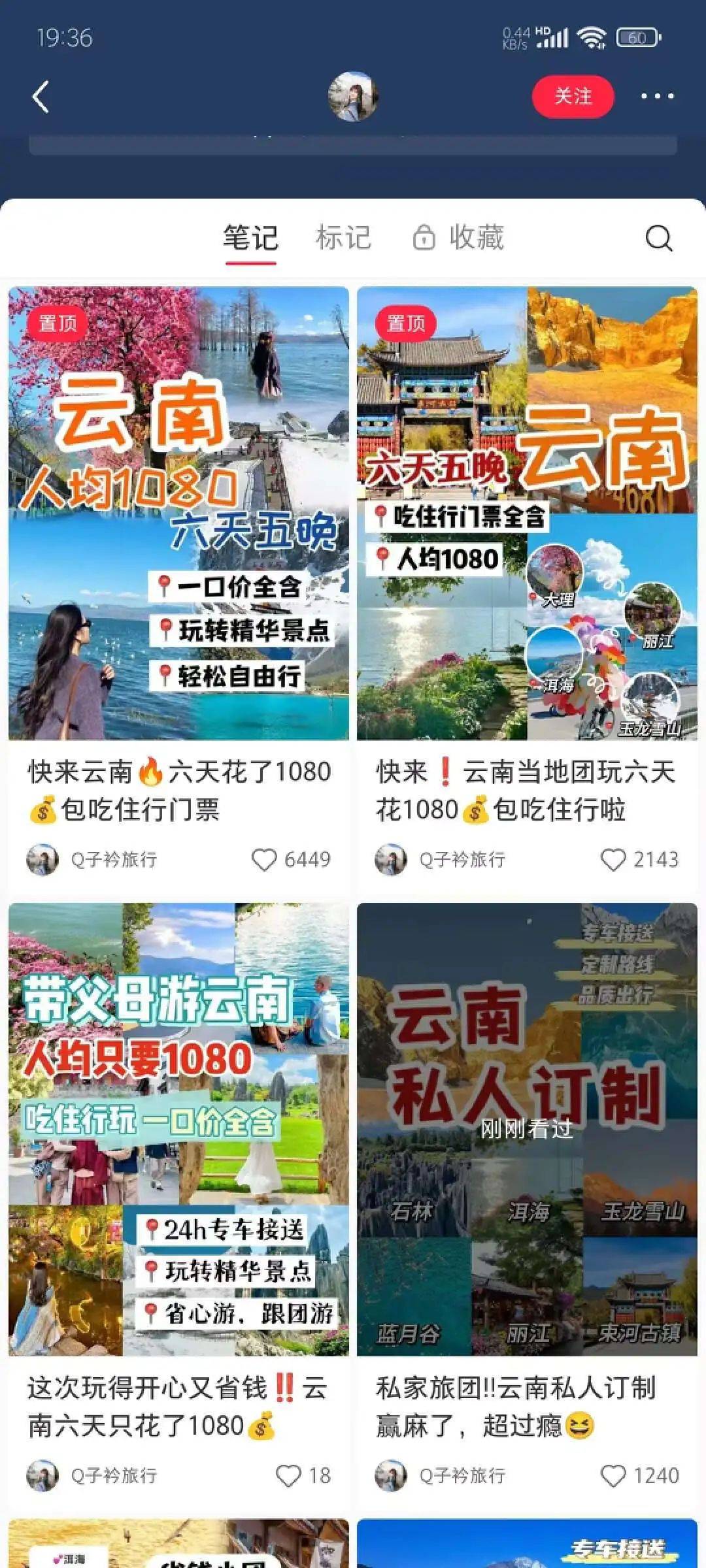Open the profile avatar in the header
Screen dimensions: 706x1568
(353, 97)
